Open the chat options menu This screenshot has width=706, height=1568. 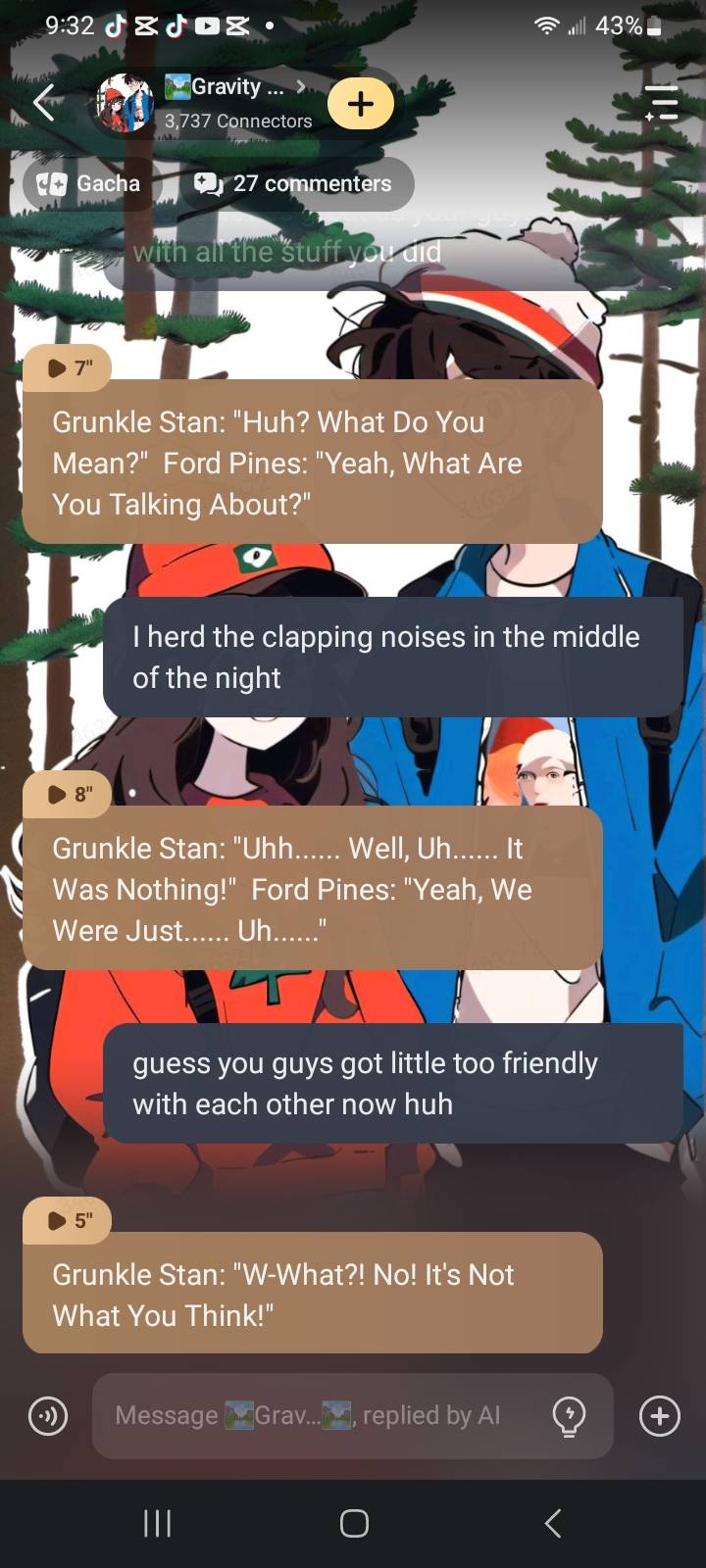(661, 103)
